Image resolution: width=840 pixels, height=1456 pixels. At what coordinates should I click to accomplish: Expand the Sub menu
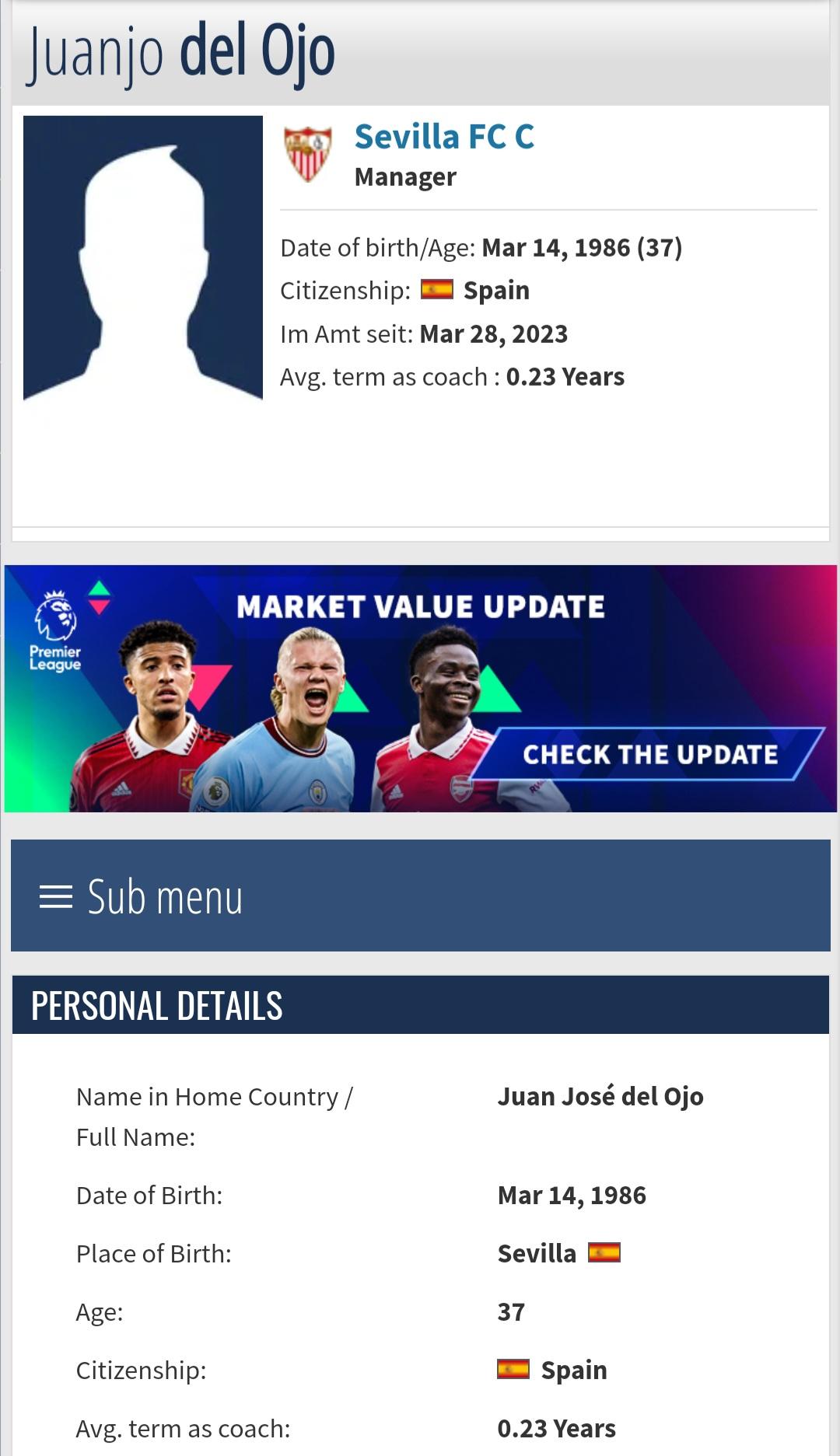(x=142, y=896)
